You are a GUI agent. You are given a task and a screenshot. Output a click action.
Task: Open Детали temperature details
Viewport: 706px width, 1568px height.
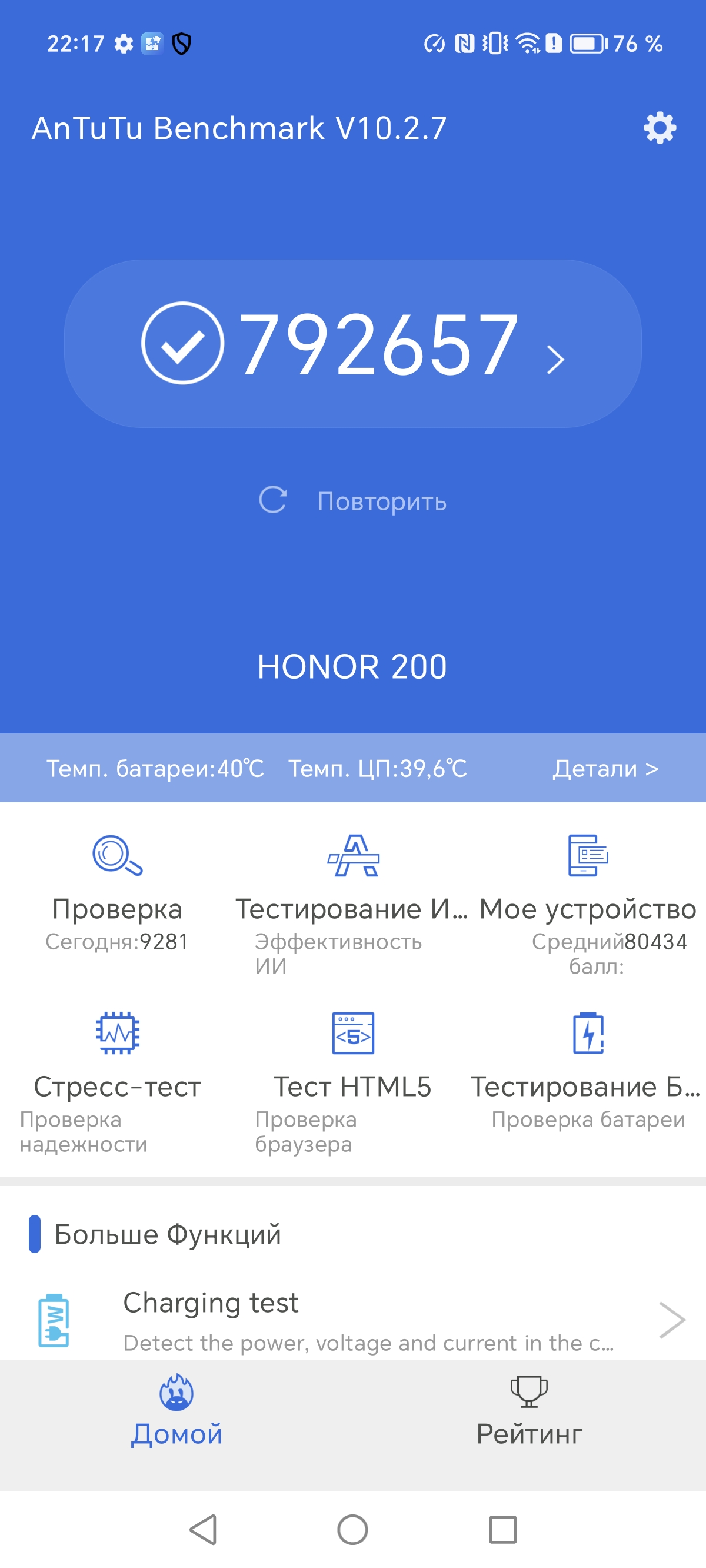point(605,768)
